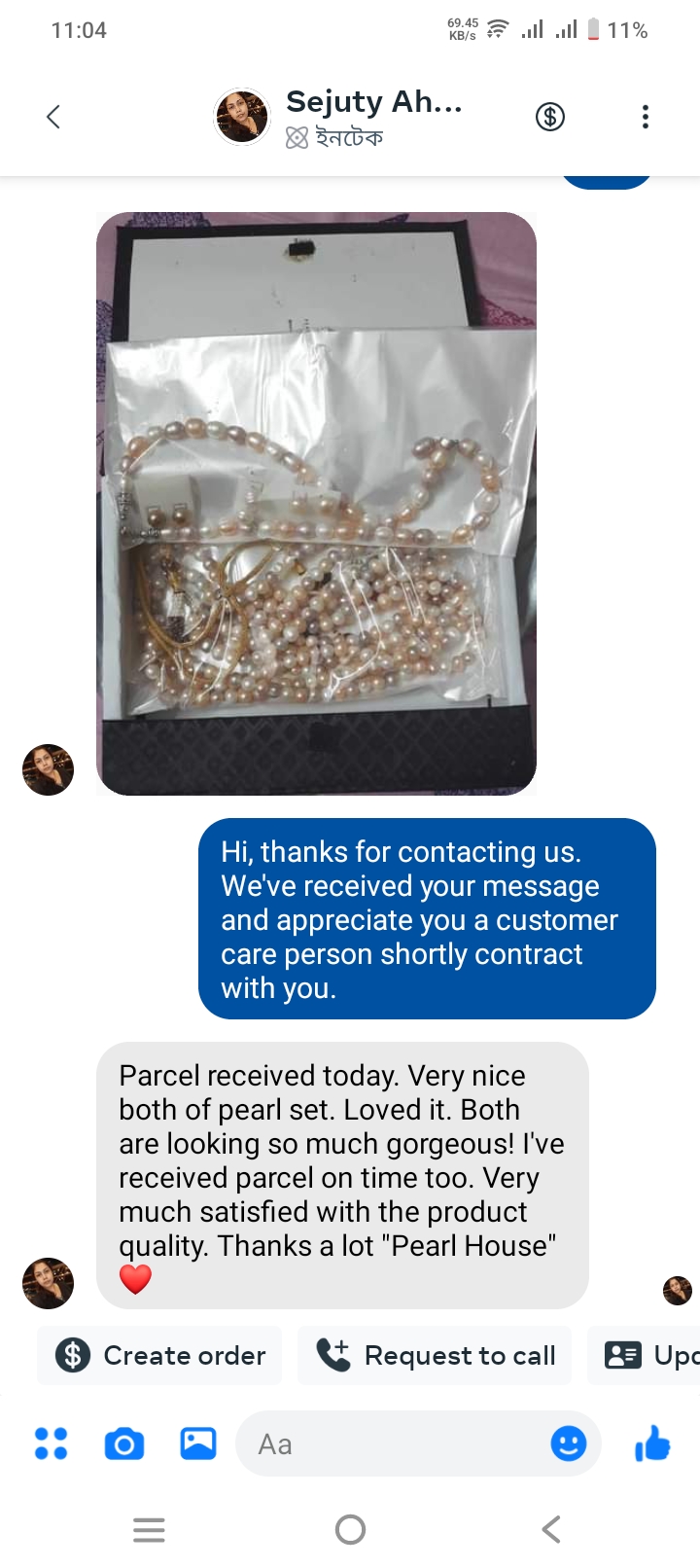
Task: Tap the Create order button
Action: pyautogui.click(x=160, y=1355)
